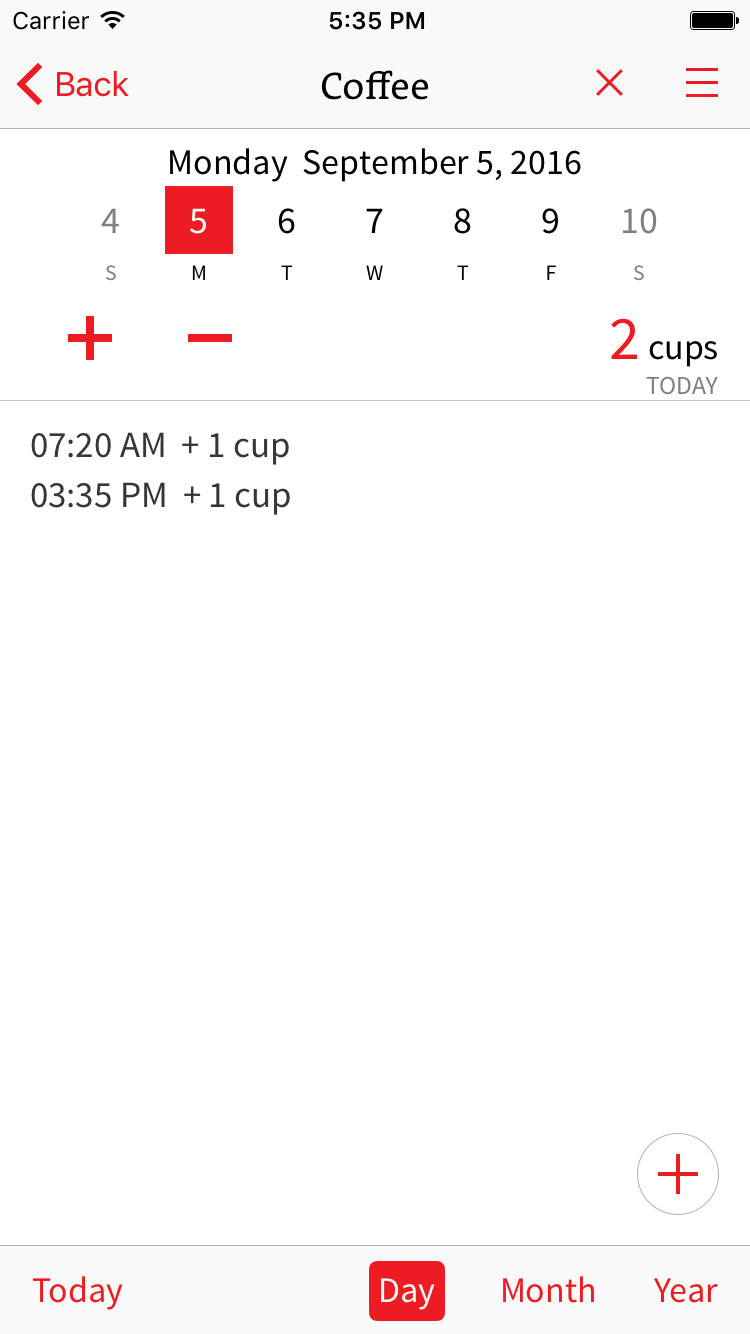Open the hamburger menu
This screenshot has height=1334, width=750.
[x=702, y=83]
